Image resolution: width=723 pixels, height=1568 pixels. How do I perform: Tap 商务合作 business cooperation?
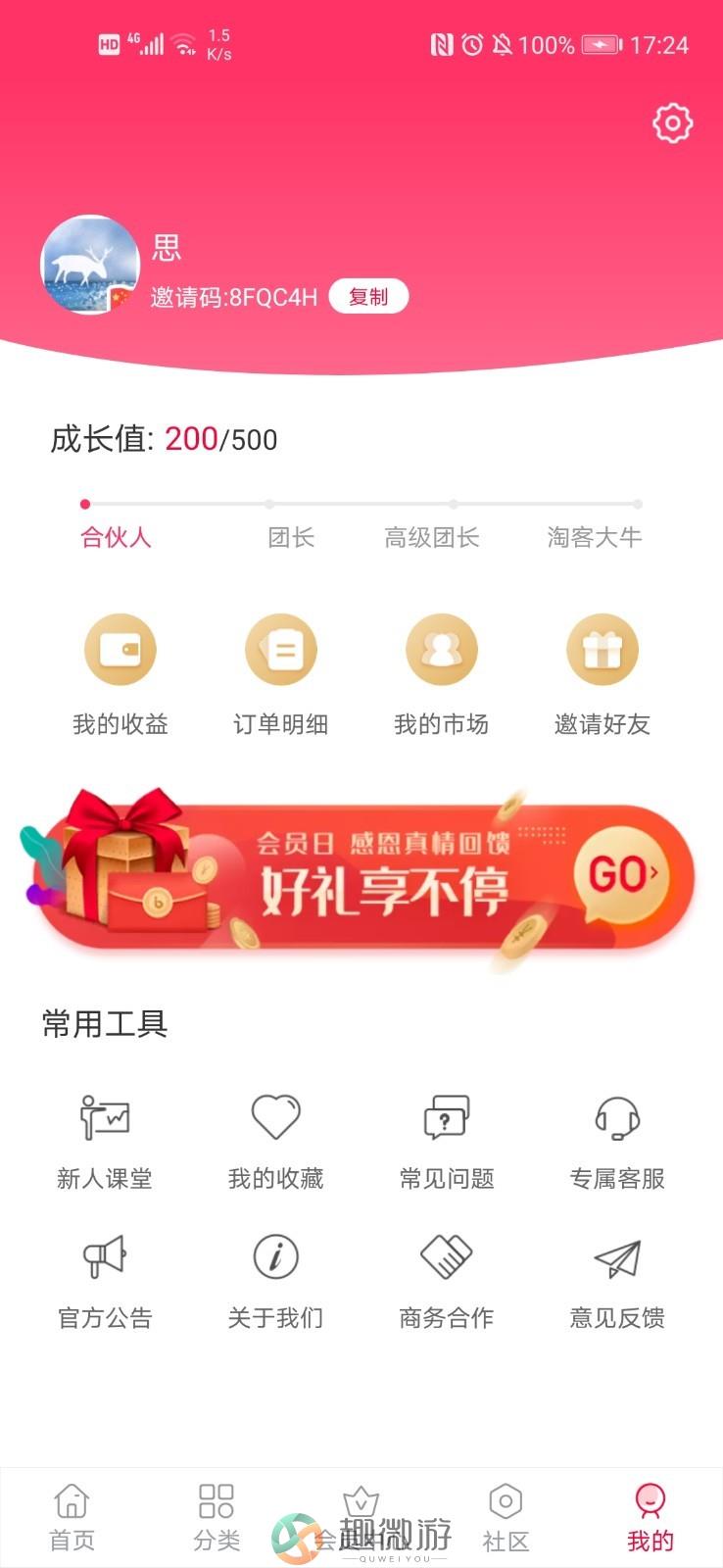pyautogui.click(x=447, y=1279)
